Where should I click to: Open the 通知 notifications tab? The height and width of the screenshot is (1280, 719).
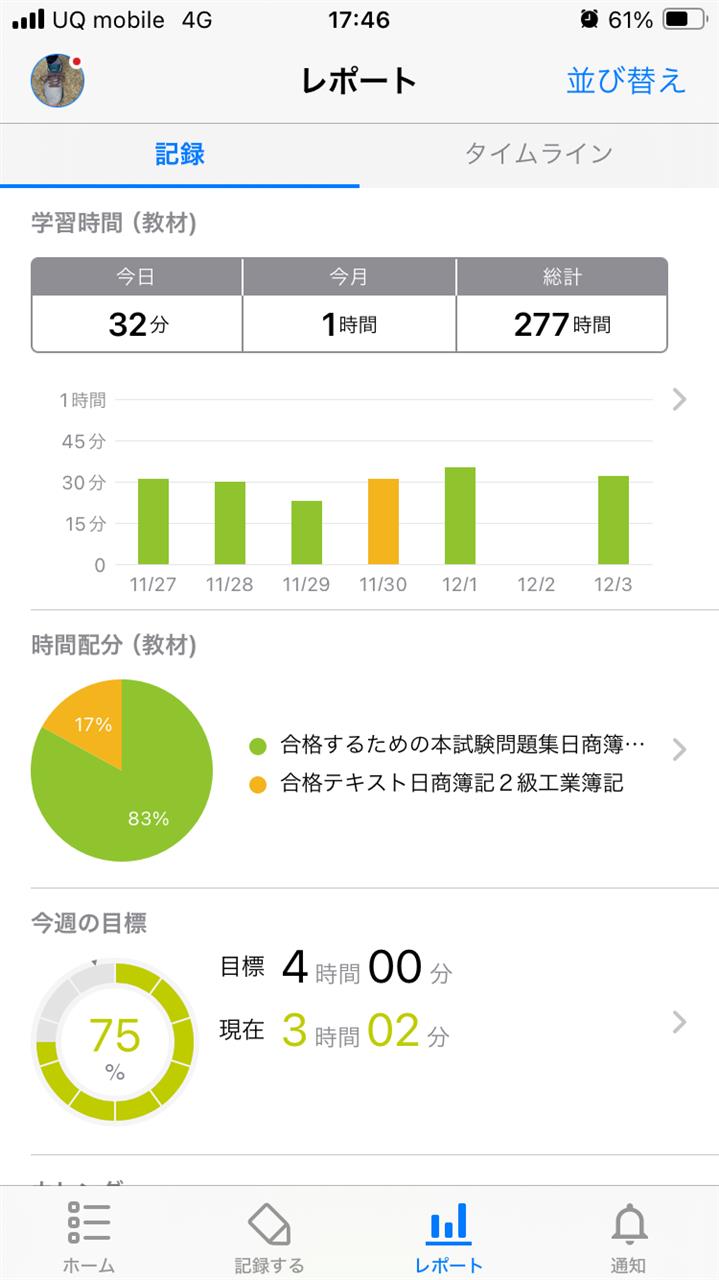[629, 1237]
